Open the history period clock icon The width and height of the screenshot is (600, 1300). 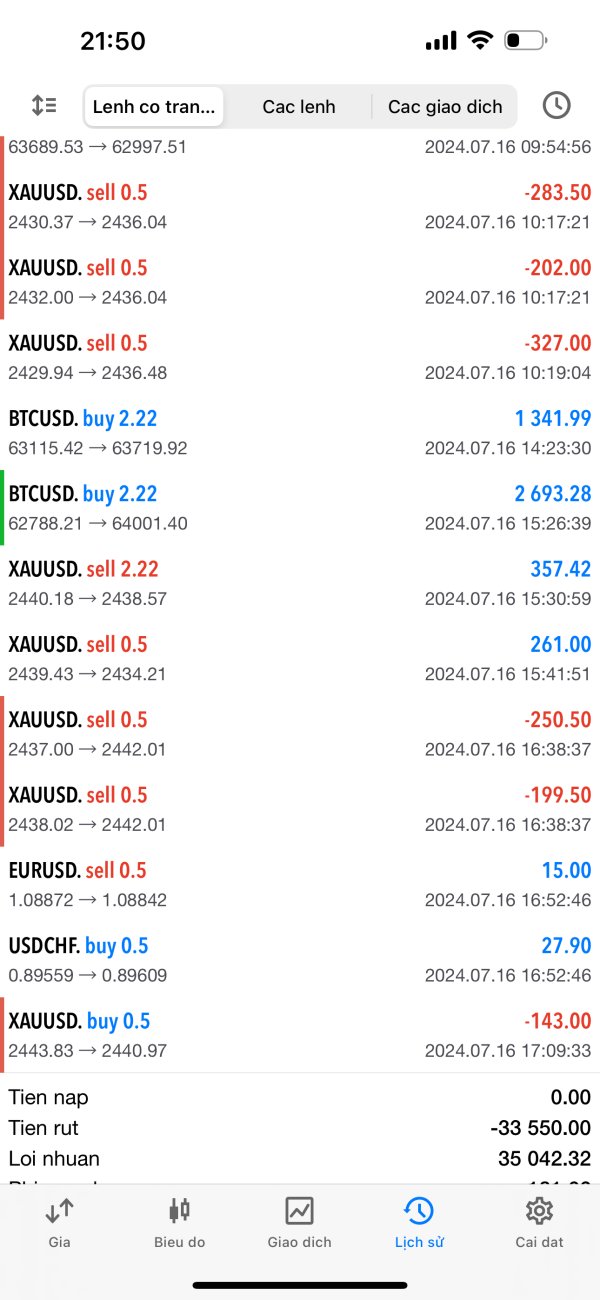pos(556,105)
